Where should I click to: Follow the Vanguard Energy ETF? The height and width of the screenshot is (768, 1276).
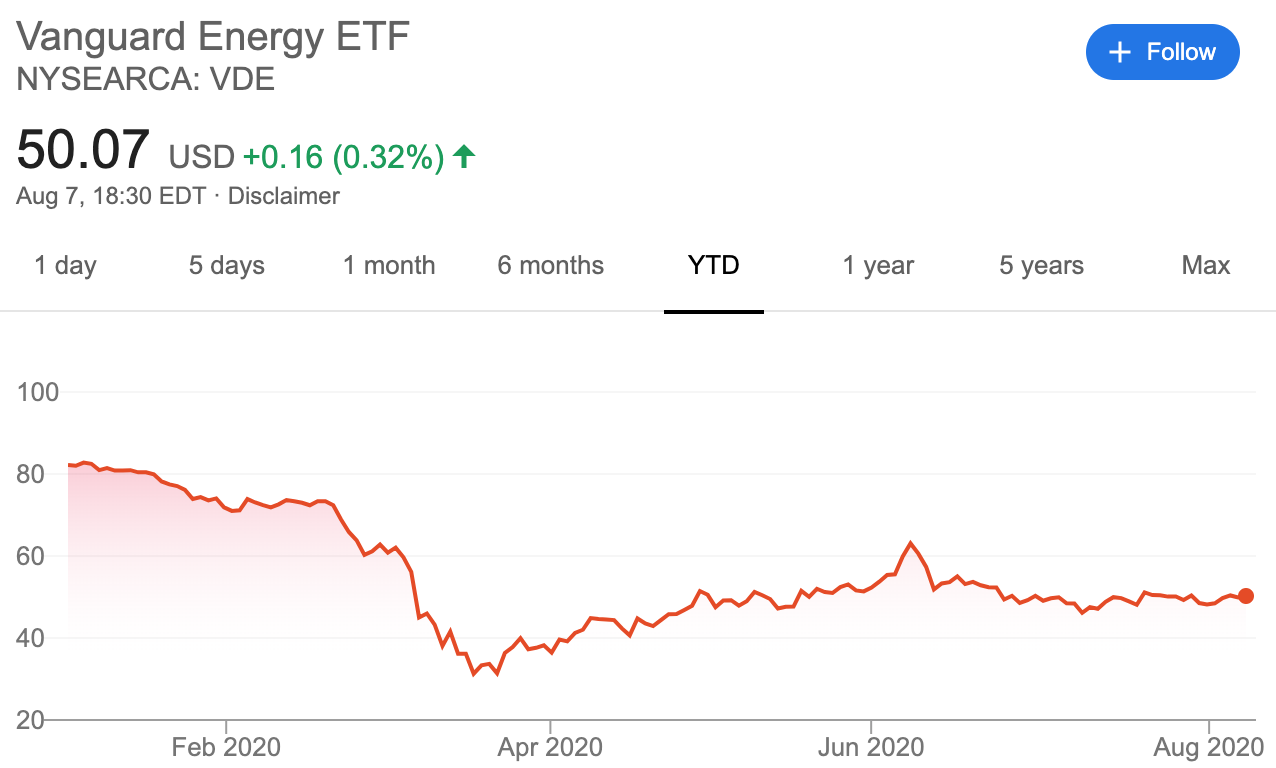point(1162,52)
